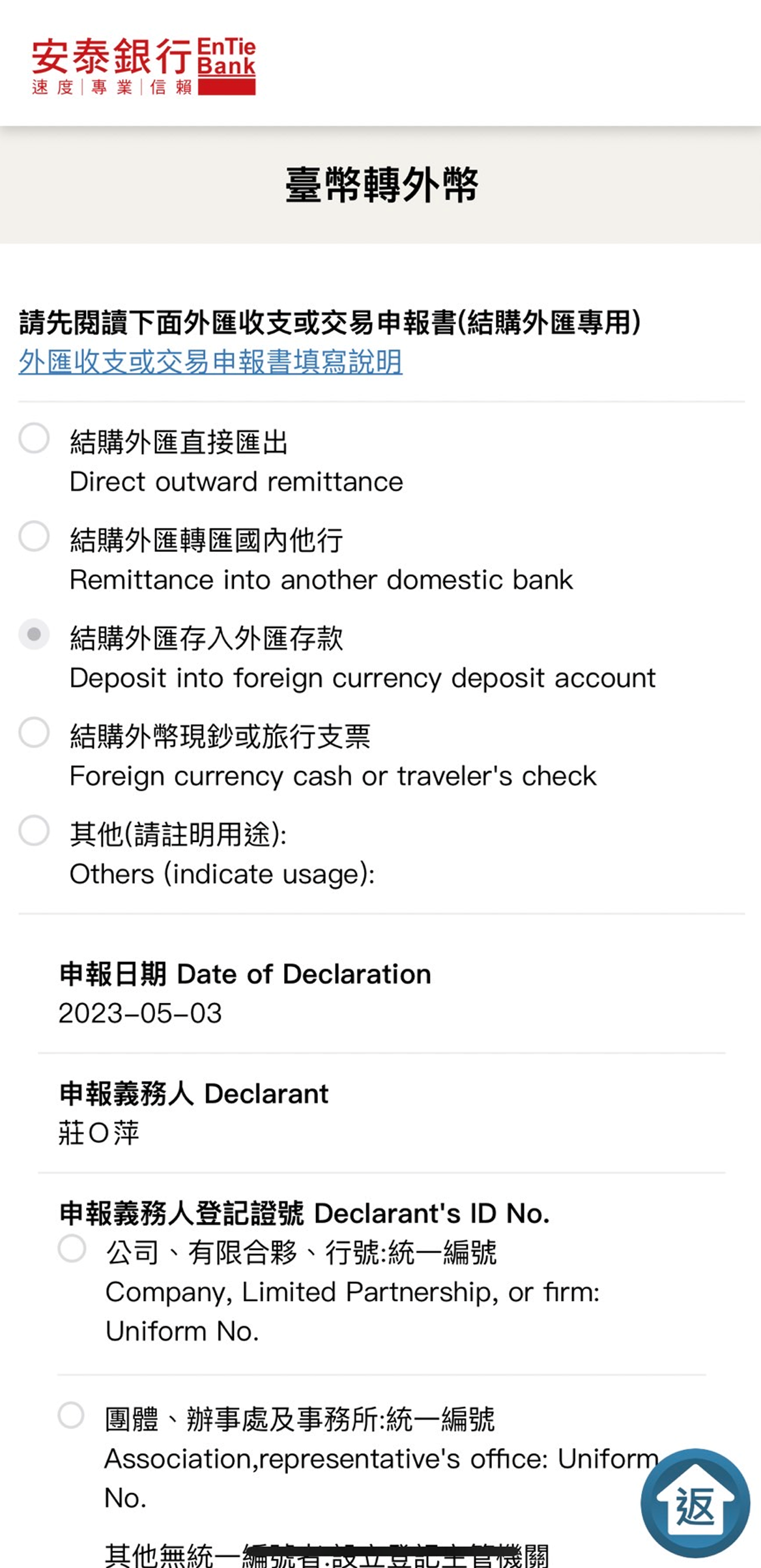Select Association, representative's office ID type

[x=71, y=1416]
